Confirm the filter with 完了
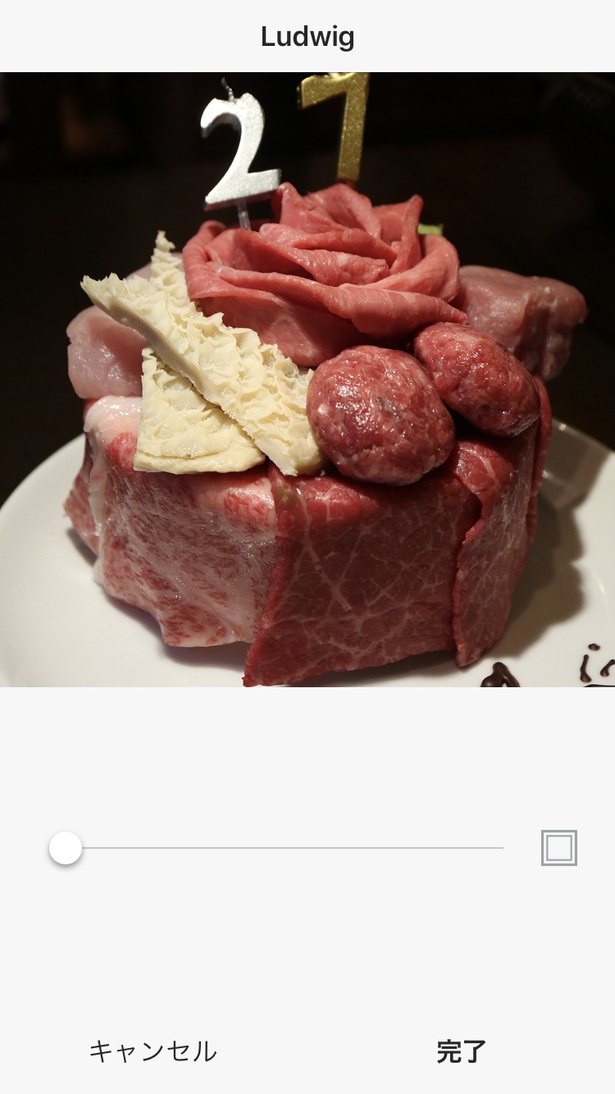Image resolution: width=615 pixels, height=1094 pixels. click(x=461, y=1051)
